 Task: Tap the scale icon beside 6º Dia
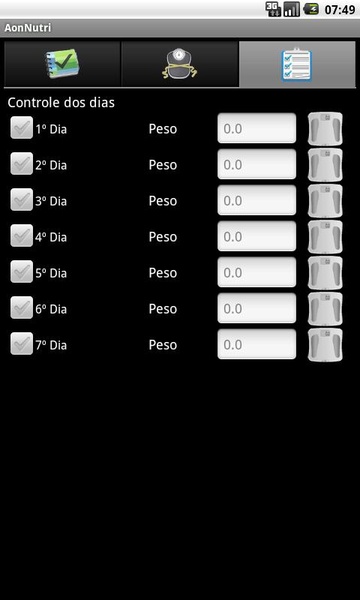click(x=325, y=308)
